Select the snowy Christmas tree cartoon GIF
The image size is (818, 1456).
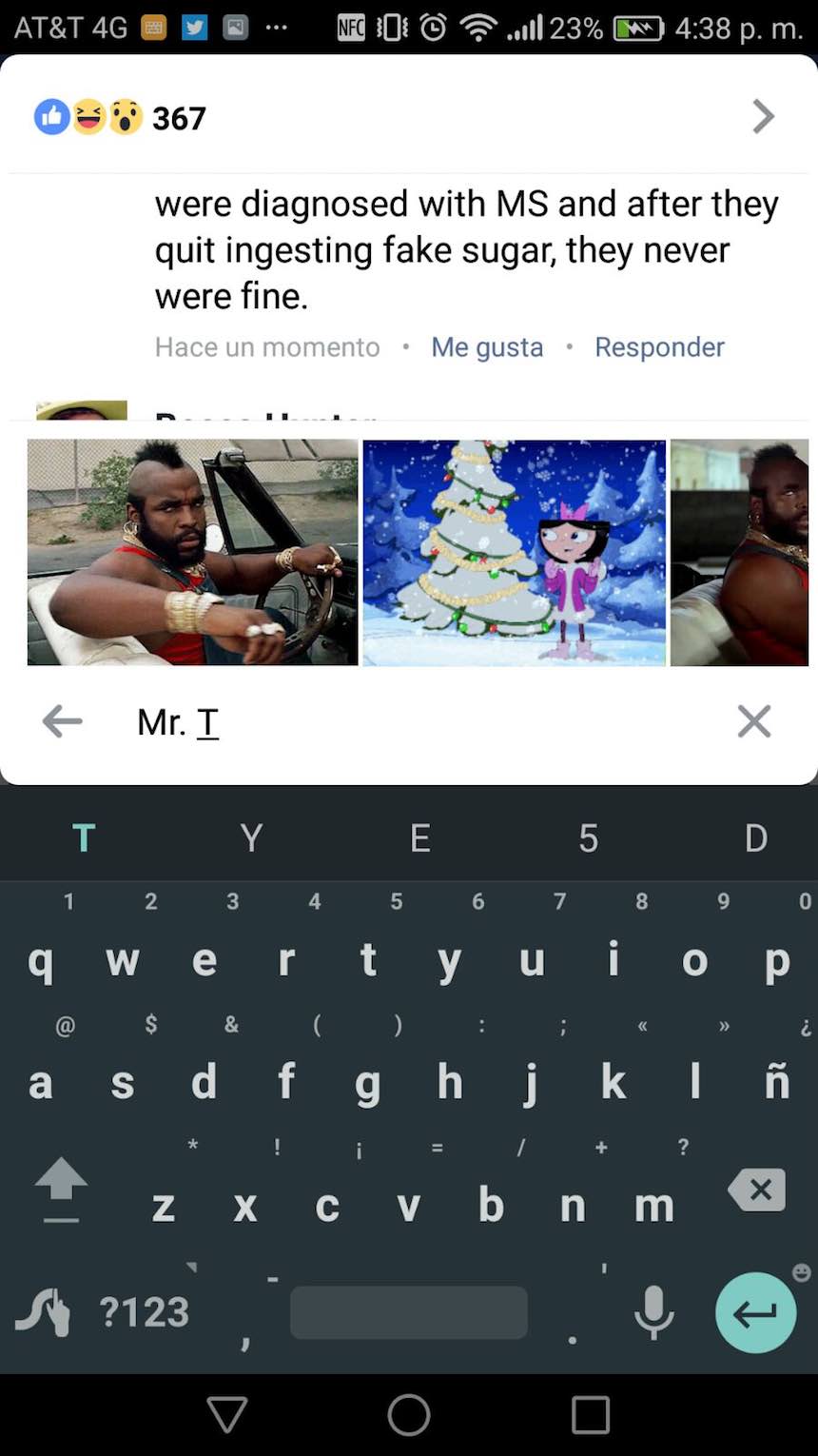point(514,552)
